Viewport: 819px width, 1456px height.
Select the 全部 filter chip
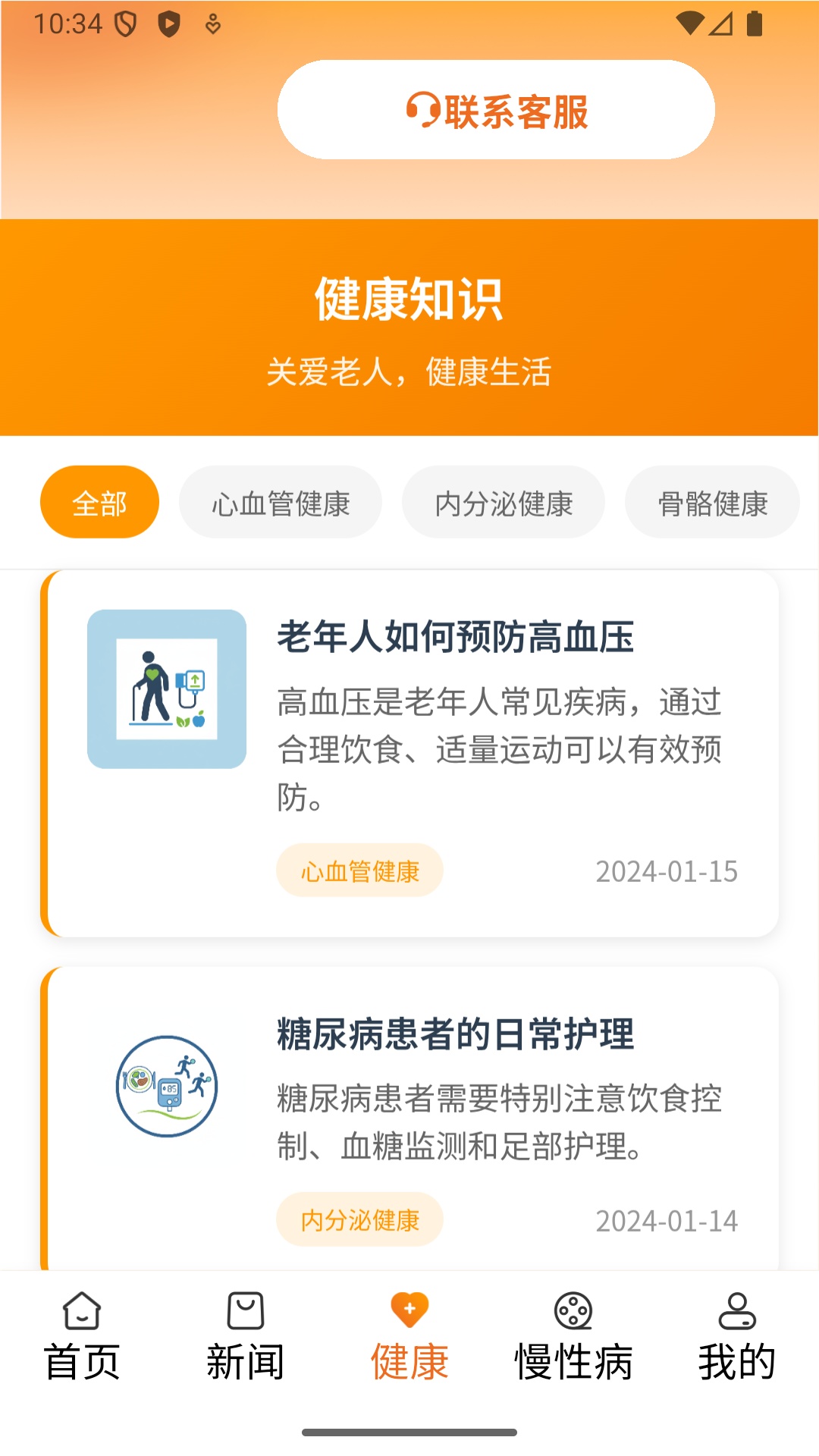[99, 501]
